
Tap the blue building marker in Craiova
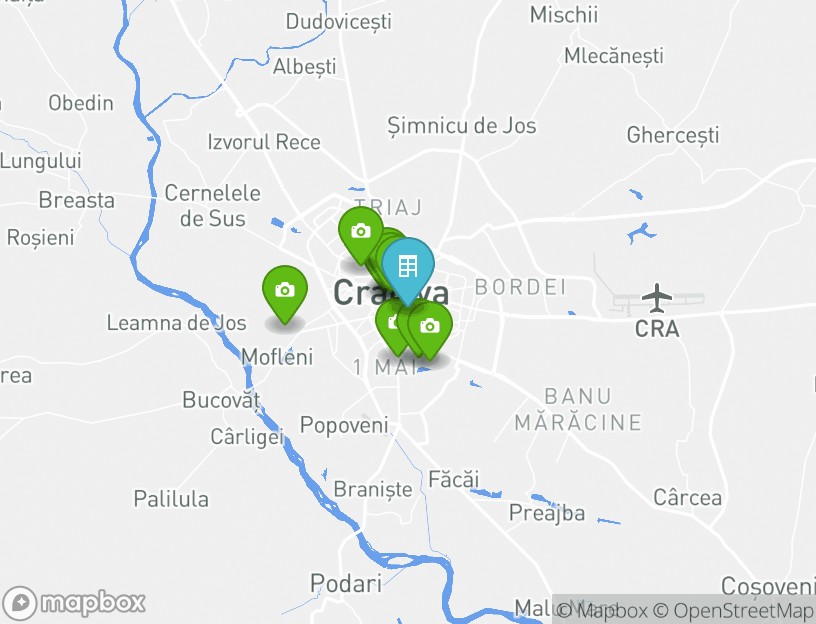(408, 266)
